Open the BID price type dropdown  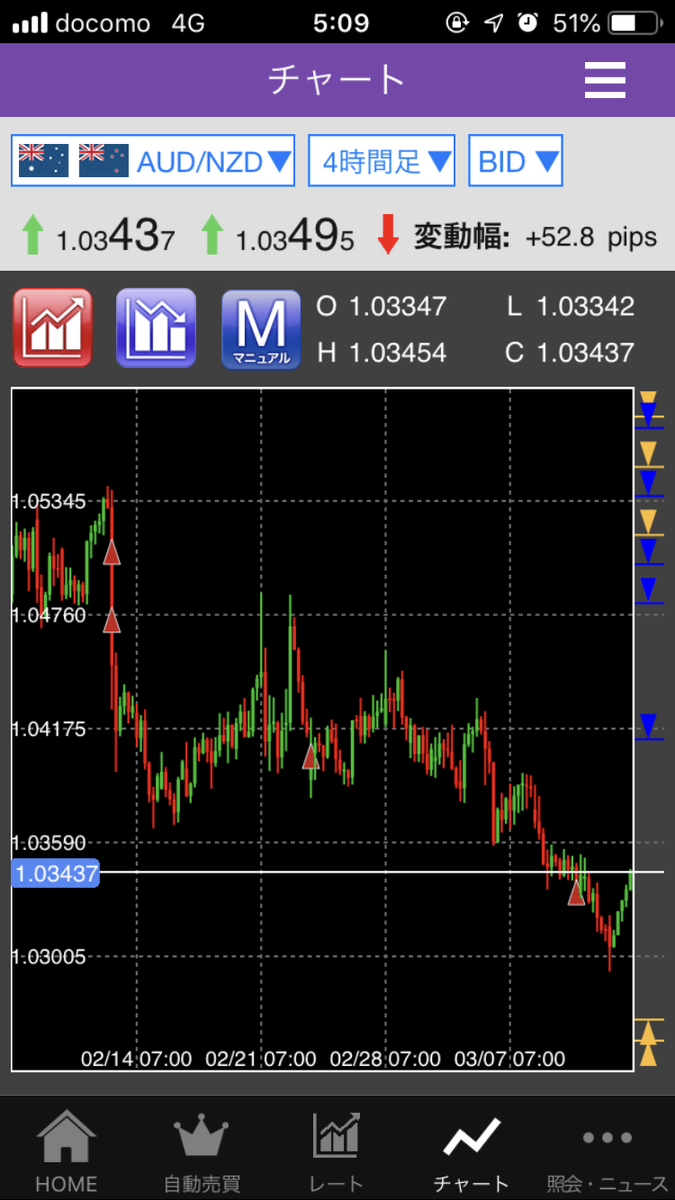coord(516,161)
